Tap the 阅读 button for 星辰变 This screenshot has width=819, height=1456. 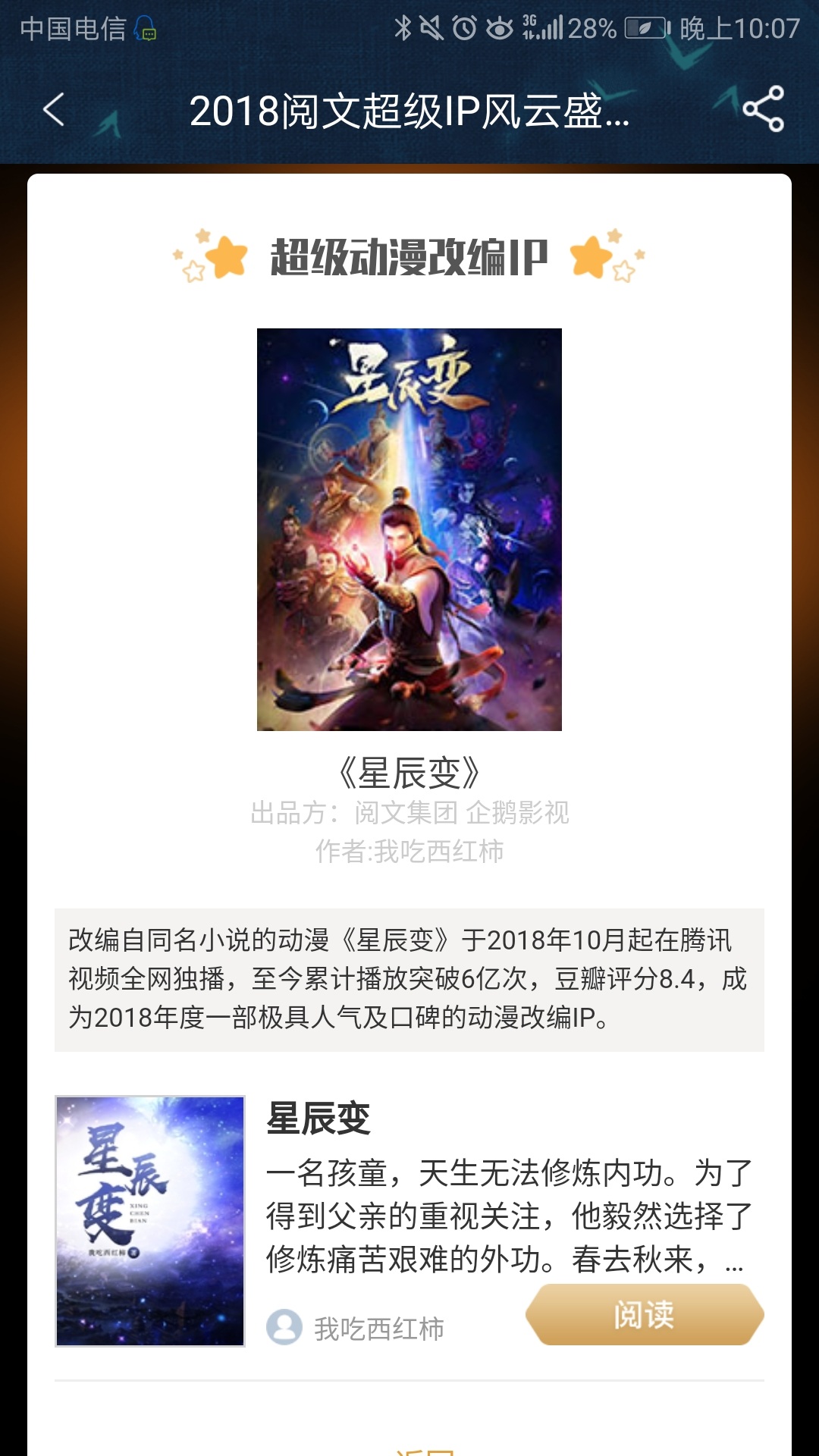pyautogui.click(x=644, y=1314)
